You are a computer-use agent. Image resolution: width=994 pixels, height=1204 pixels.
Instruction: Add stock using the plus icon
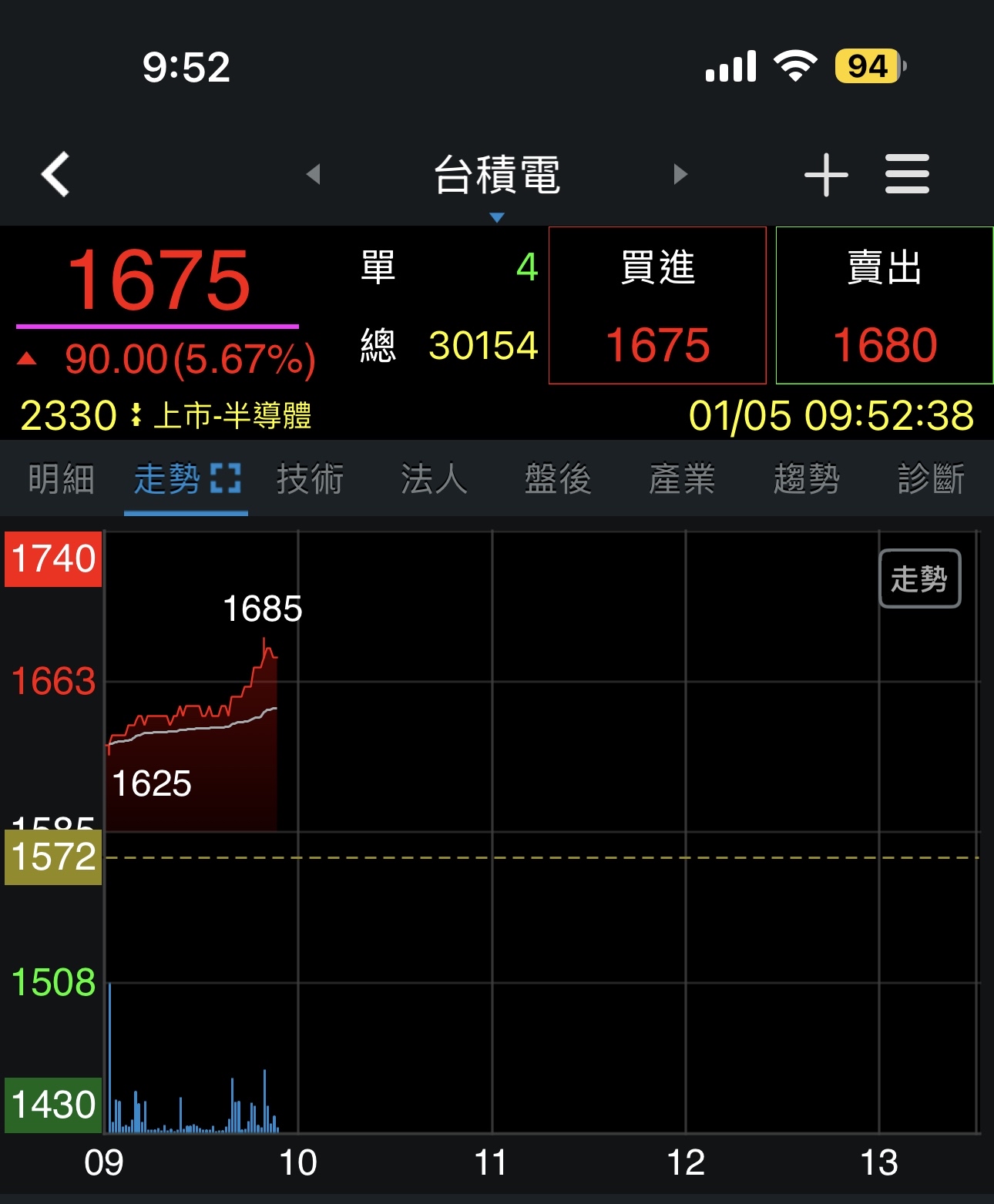tap(826, 174)
